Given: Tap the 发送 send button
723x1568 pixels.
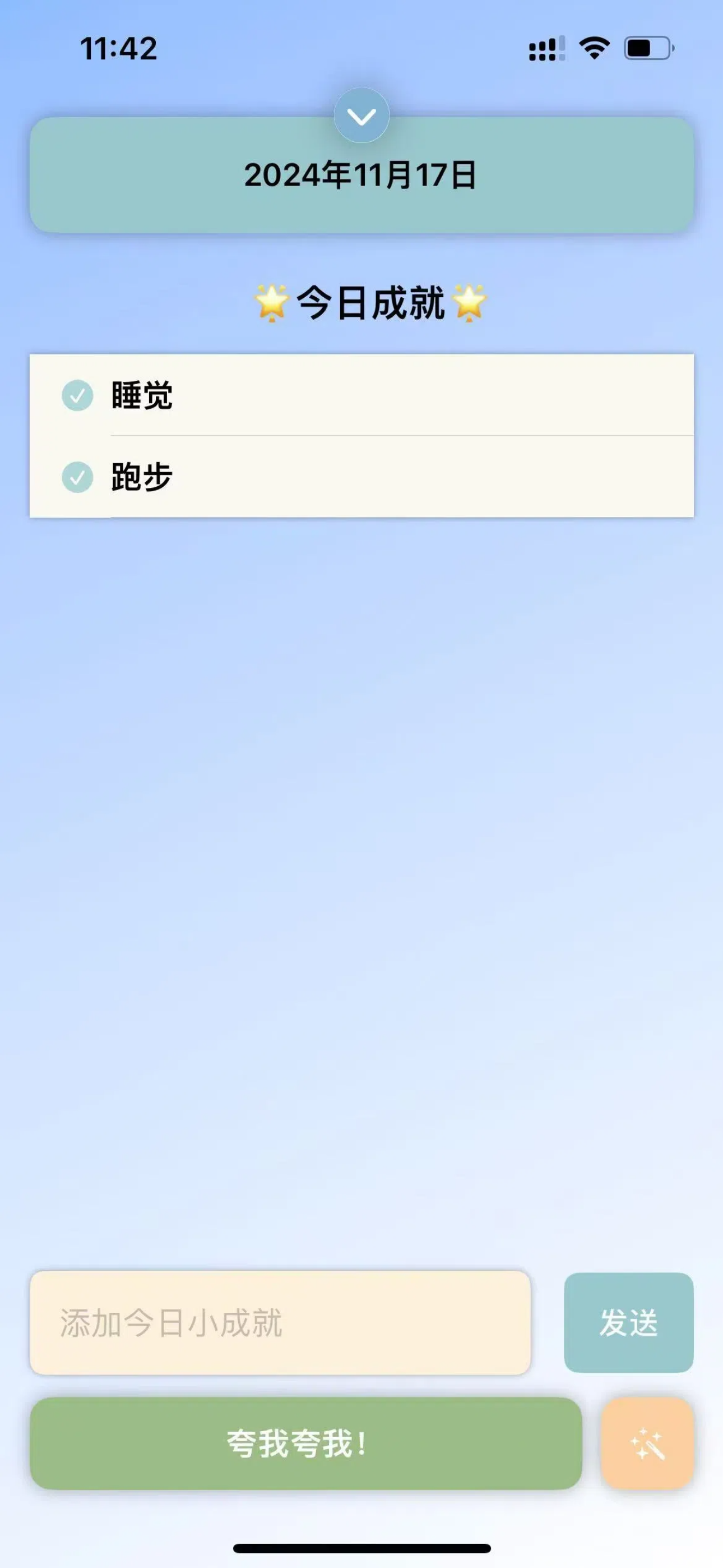Looking at the screenshot, I should [628, 1322].
